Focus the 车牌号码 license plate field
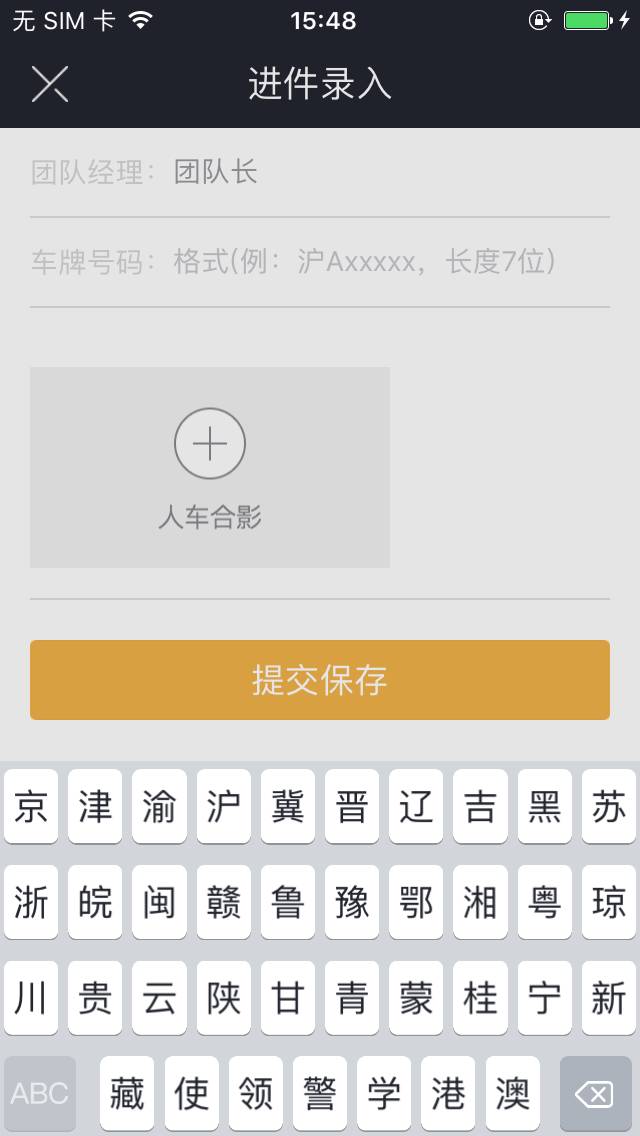Viewport: 640px width, 1136px height. tap(320, 262)
